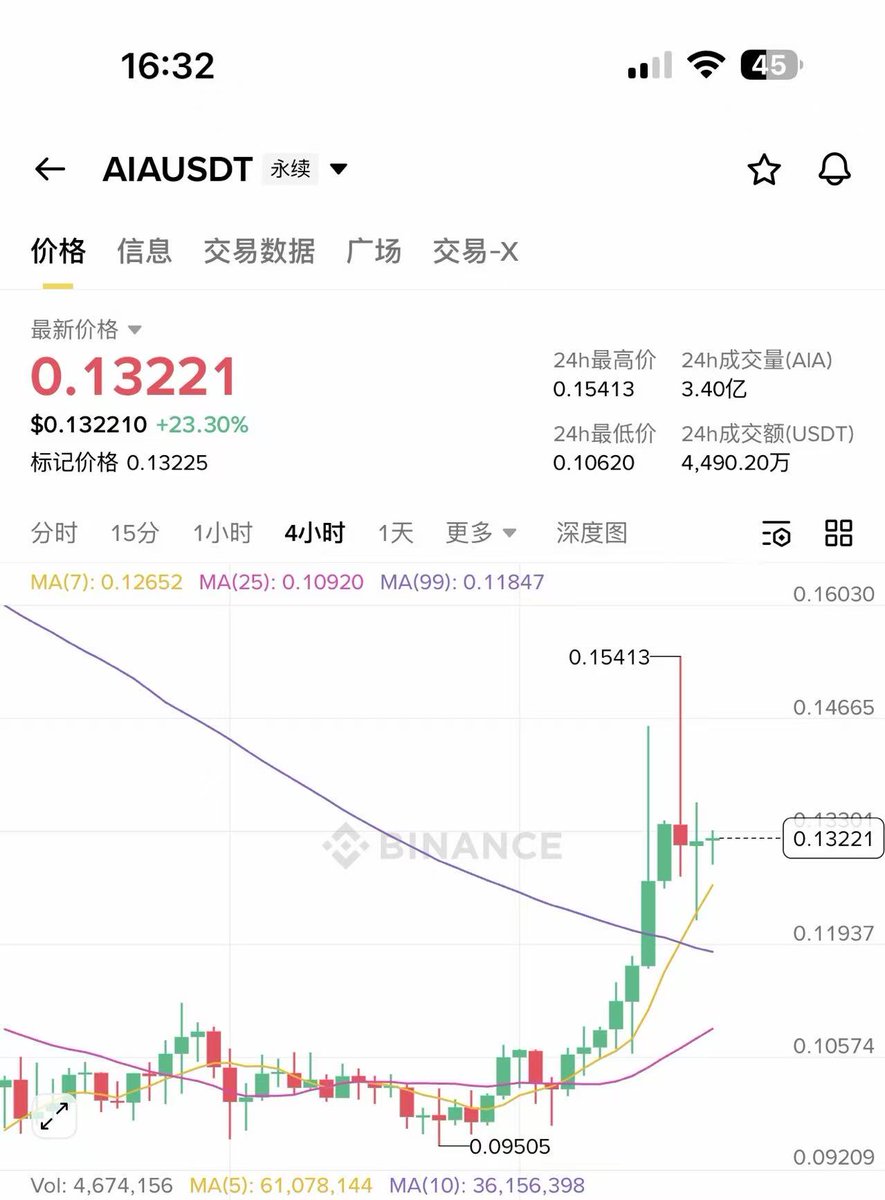Select the 价格 tab
Screen dimensions: 885x1200
point(58,251)
